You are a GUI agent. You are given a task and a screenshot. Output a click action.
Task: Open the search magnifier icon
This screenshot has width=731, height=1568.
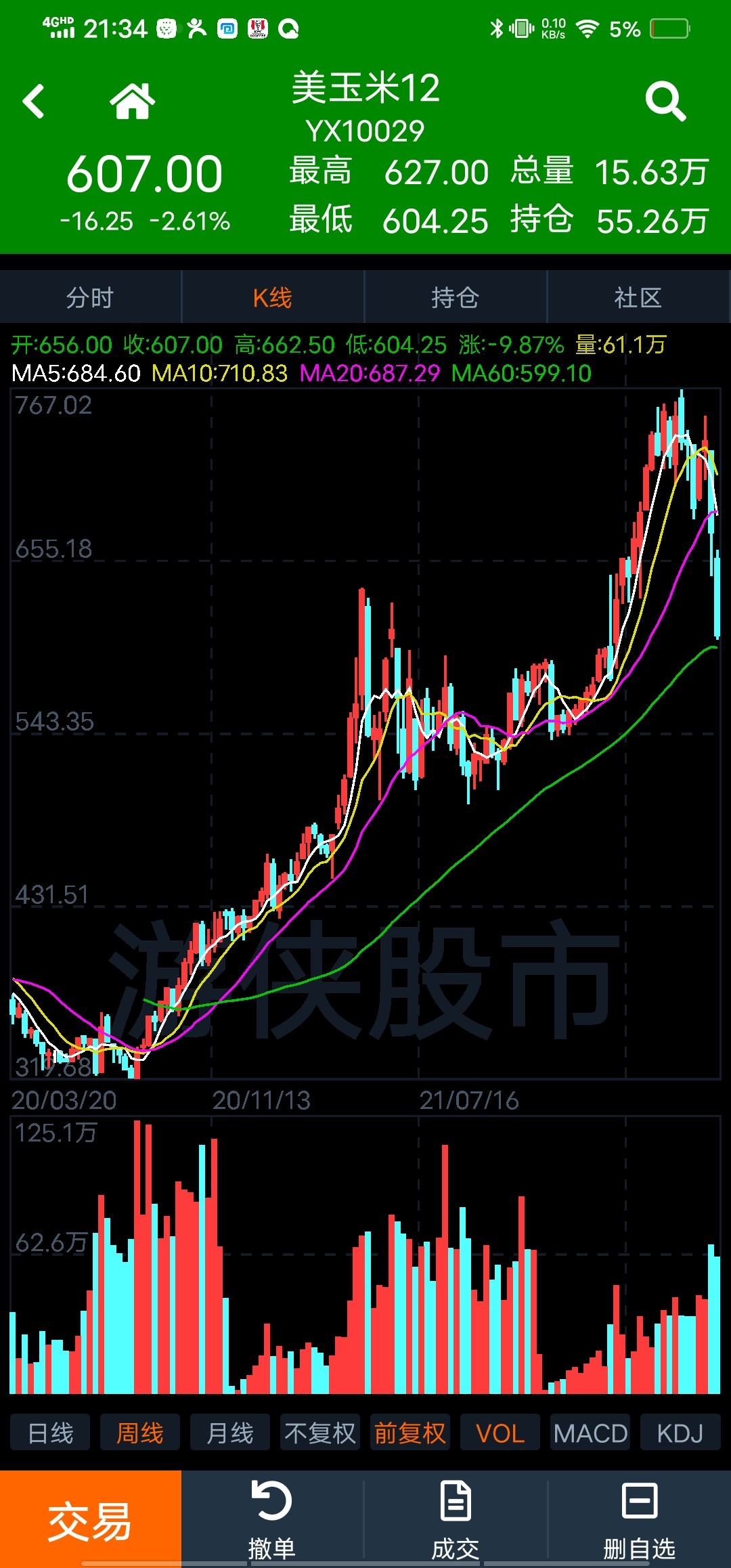(x=665, y=102)
